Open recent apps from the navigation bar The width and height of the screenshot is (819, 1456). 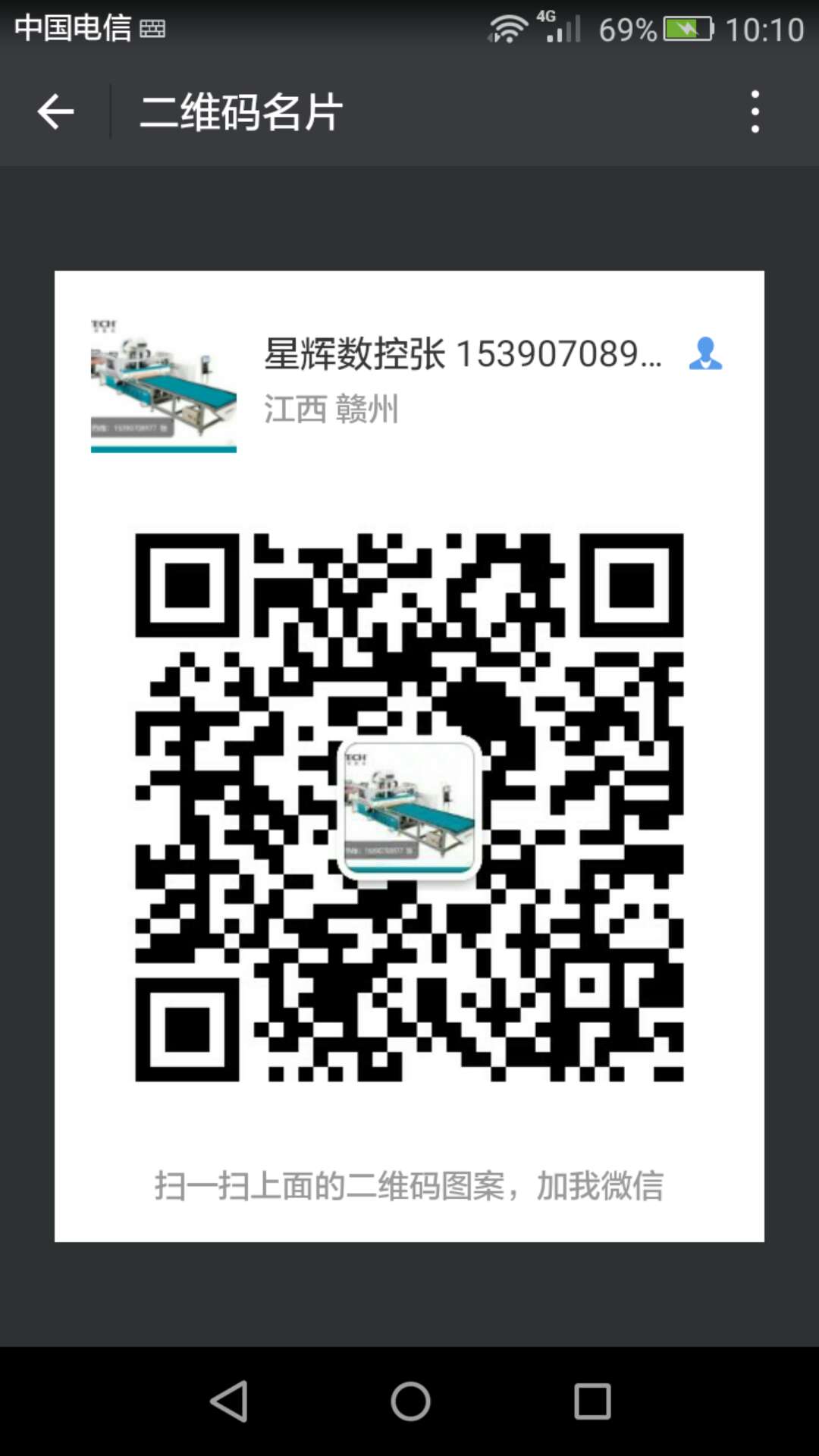592,1401
